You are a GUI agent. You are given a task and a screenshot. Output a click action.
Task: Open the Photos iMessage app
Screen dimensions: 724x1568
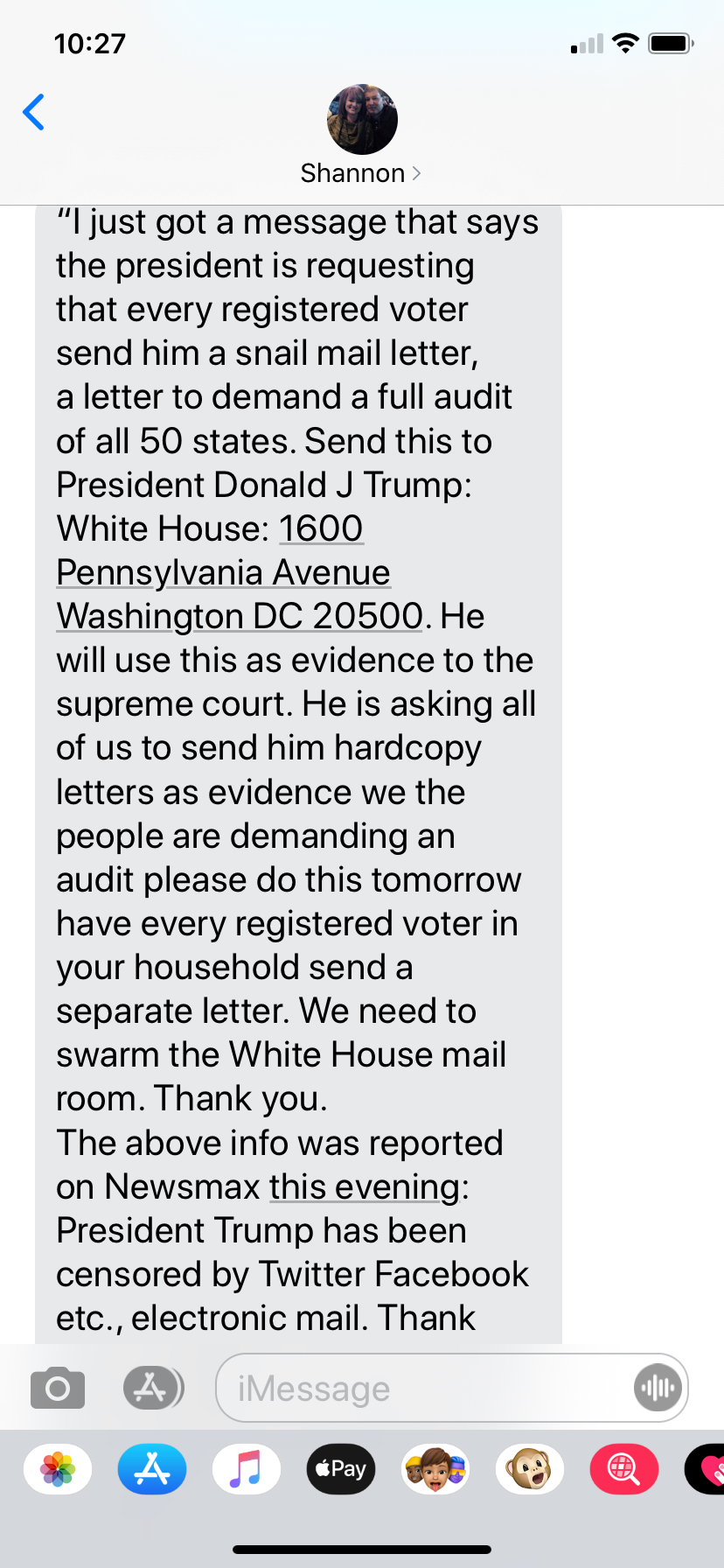[58, 1469]
